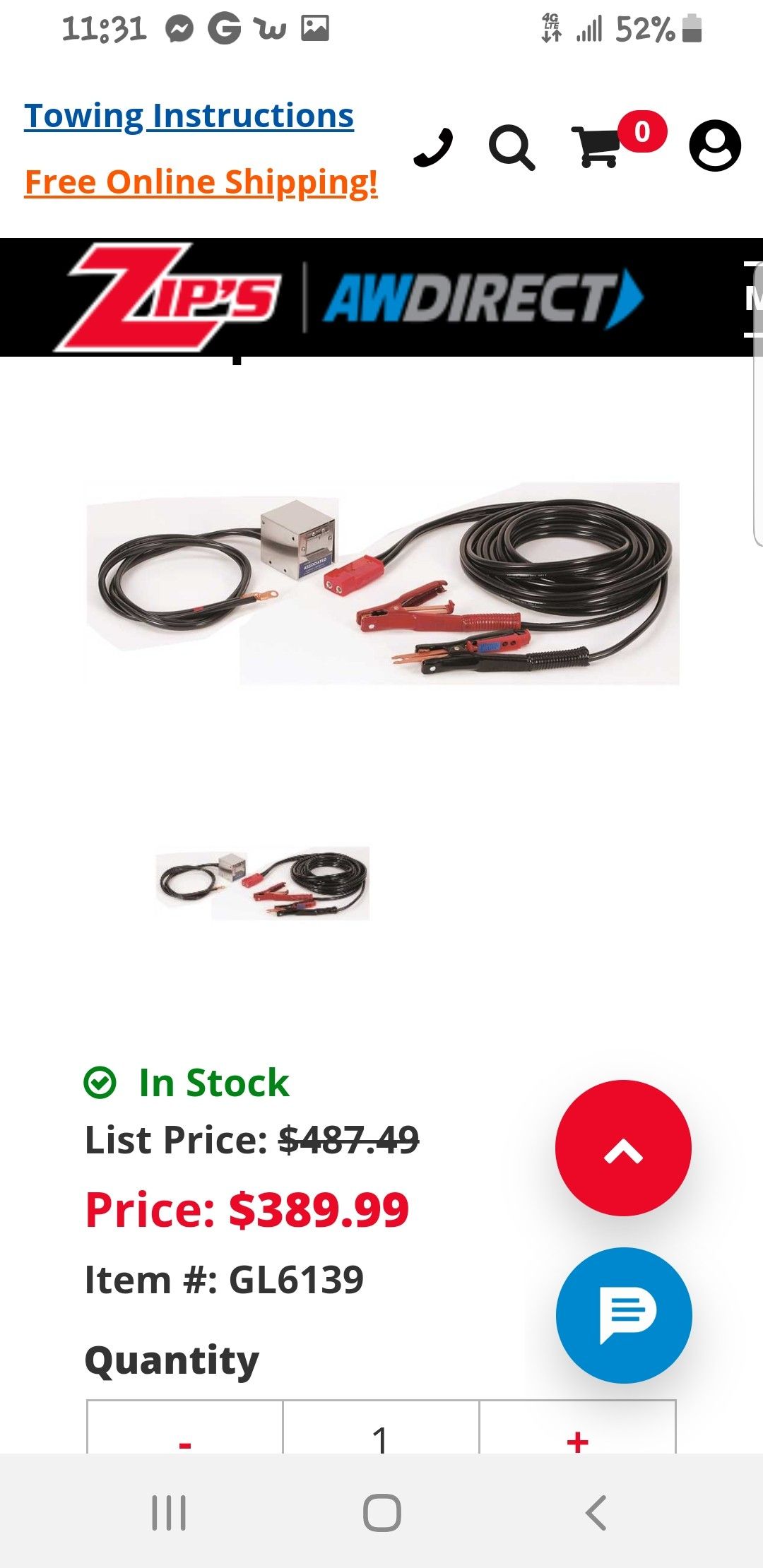Screen dimensions: 763x1568
Task: Tap the Google app icon in status bar
Action: 223,27
